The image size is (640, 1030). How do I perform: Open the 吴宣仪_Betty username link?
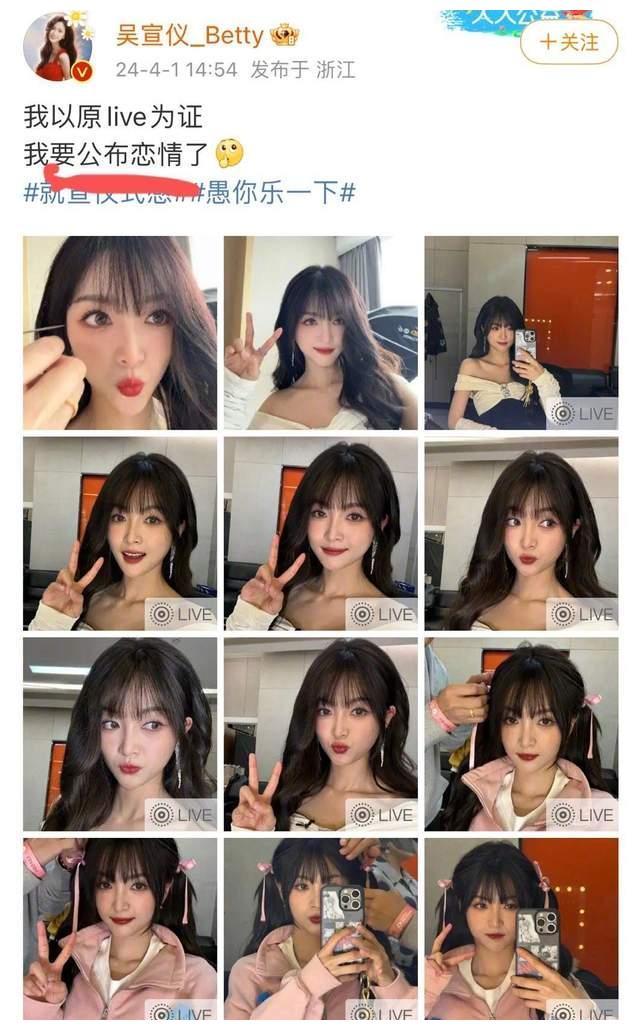click(x=190, y=36)
